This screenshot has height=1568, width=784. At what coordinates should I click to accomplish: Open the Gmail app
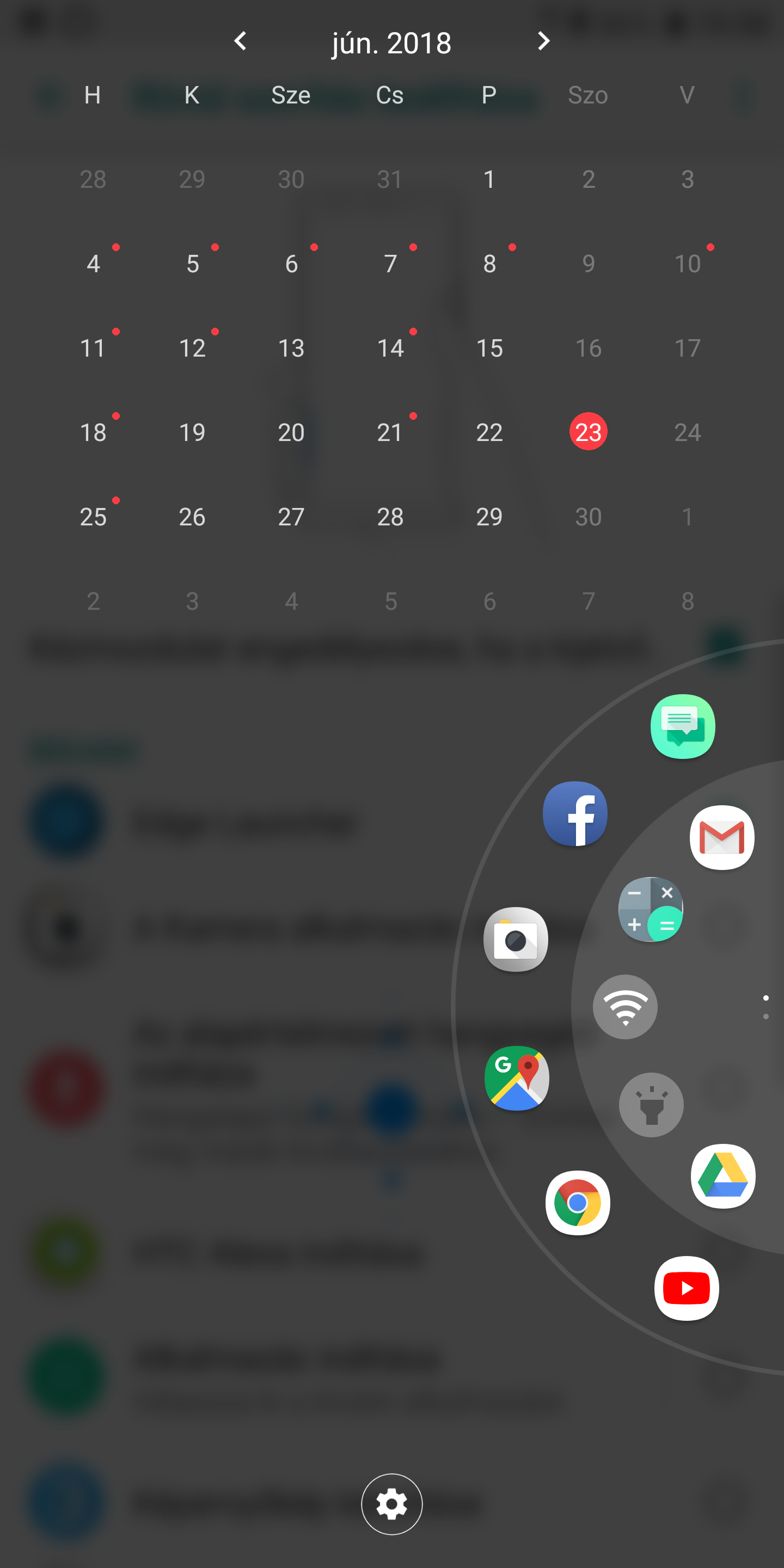(x=722, y=837)
